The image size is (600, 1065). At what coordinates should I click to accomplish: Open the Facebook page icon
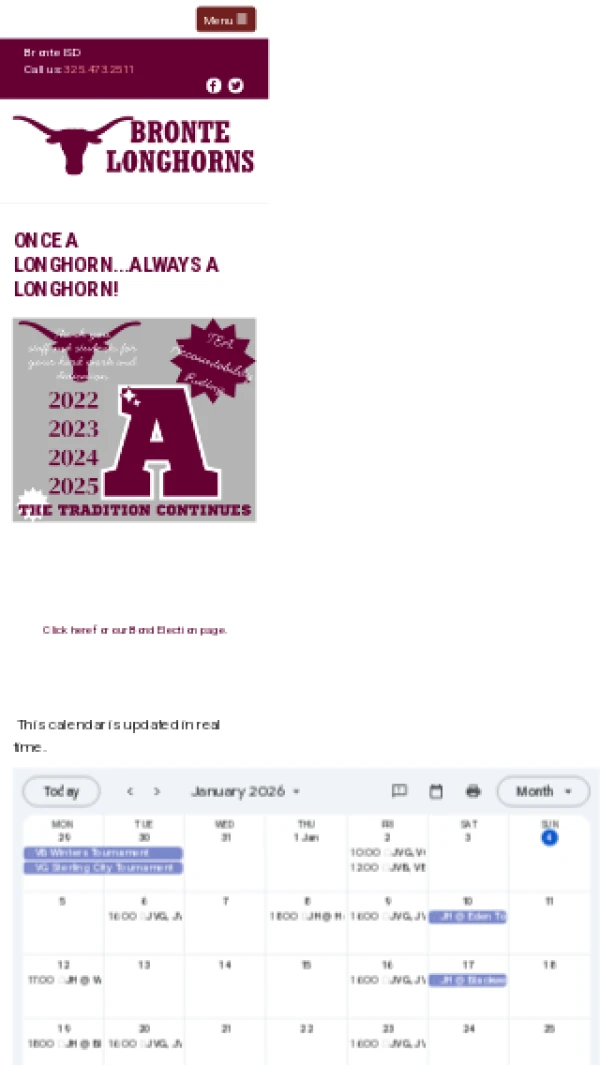pos(213,86)
